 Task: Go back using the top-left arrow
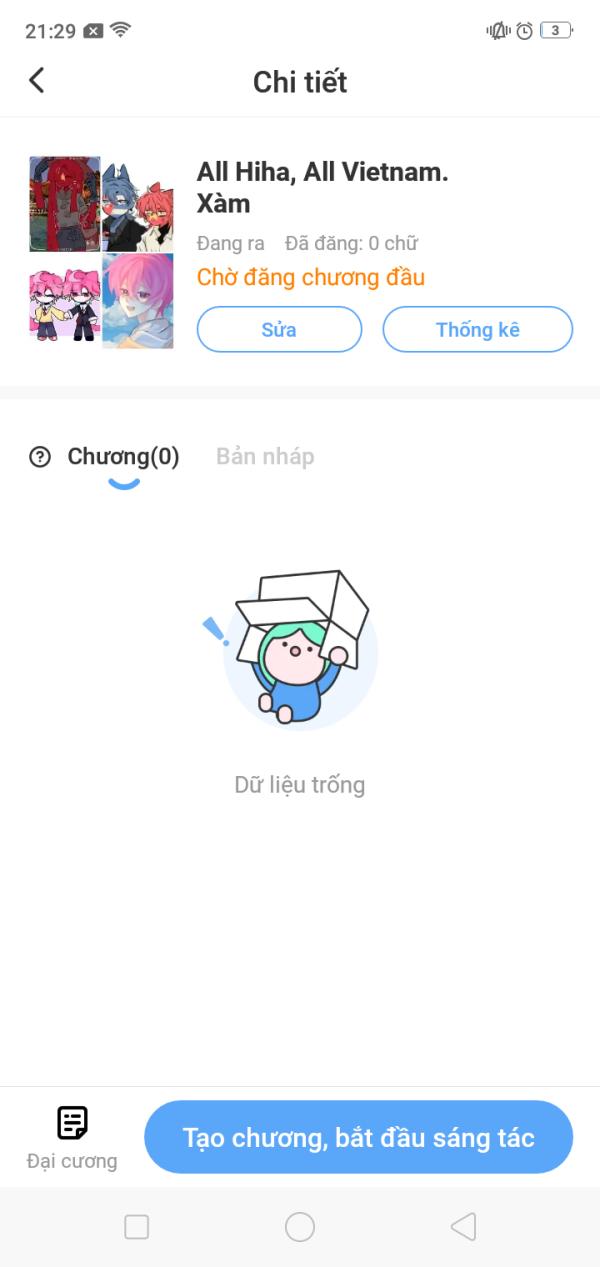37,80
